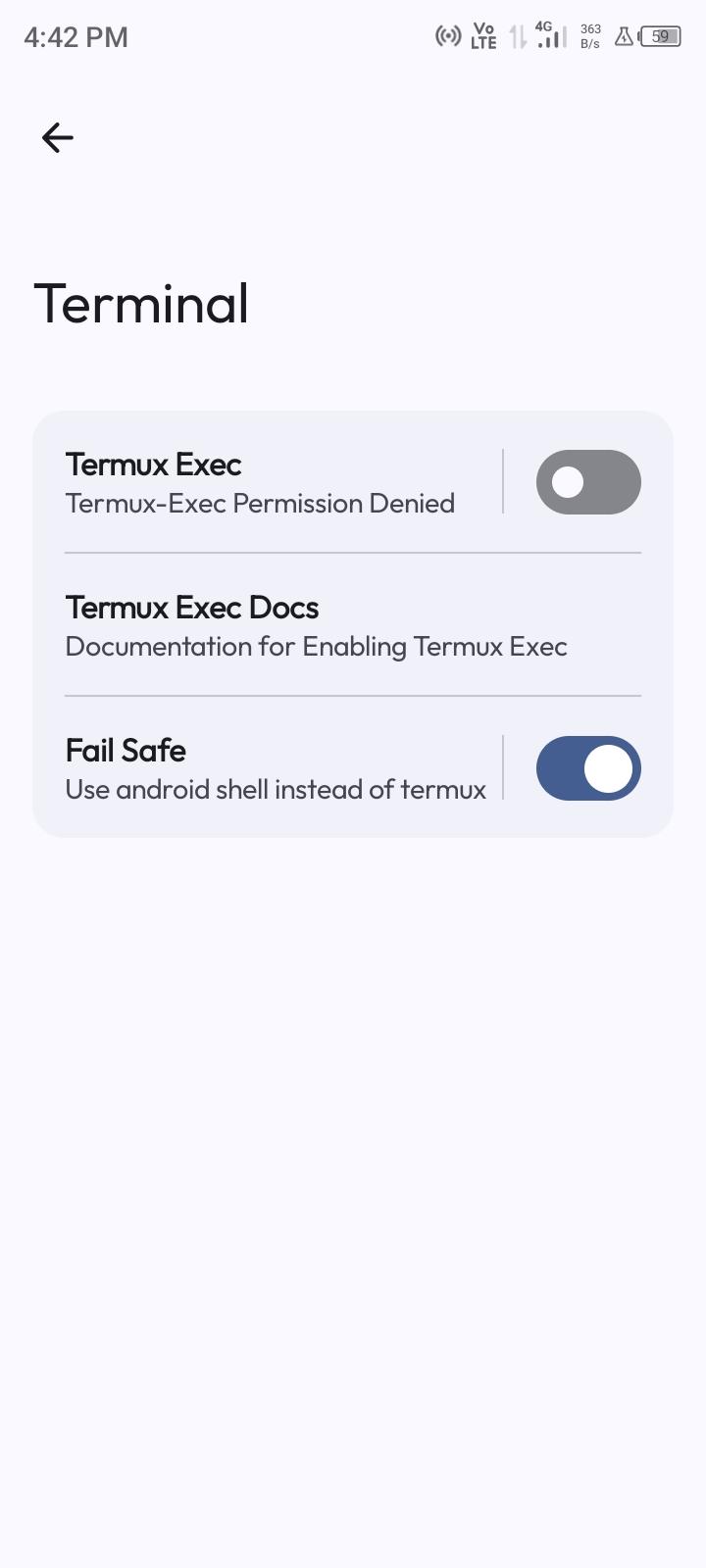The width and height of the screenshot is (706, 1568).
Task: Enable the Termux Exec switch
Action: 587,482
